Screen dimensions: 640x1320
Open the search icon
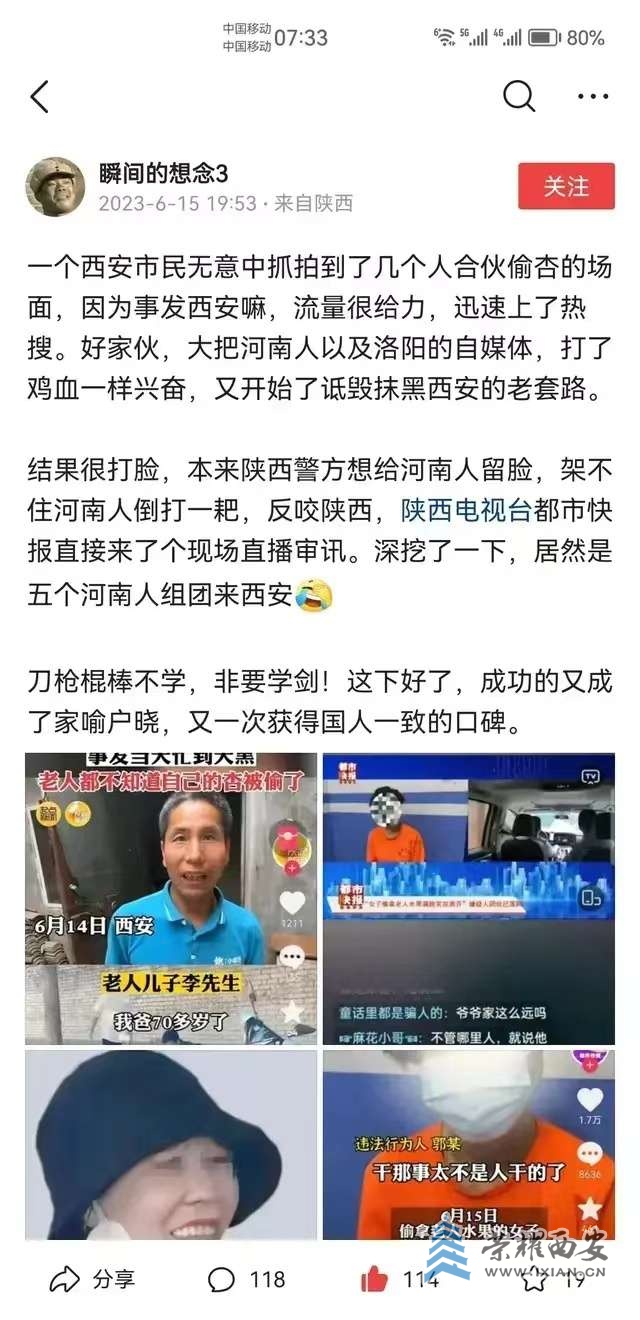pyautogui.click(x=518, y=96)
